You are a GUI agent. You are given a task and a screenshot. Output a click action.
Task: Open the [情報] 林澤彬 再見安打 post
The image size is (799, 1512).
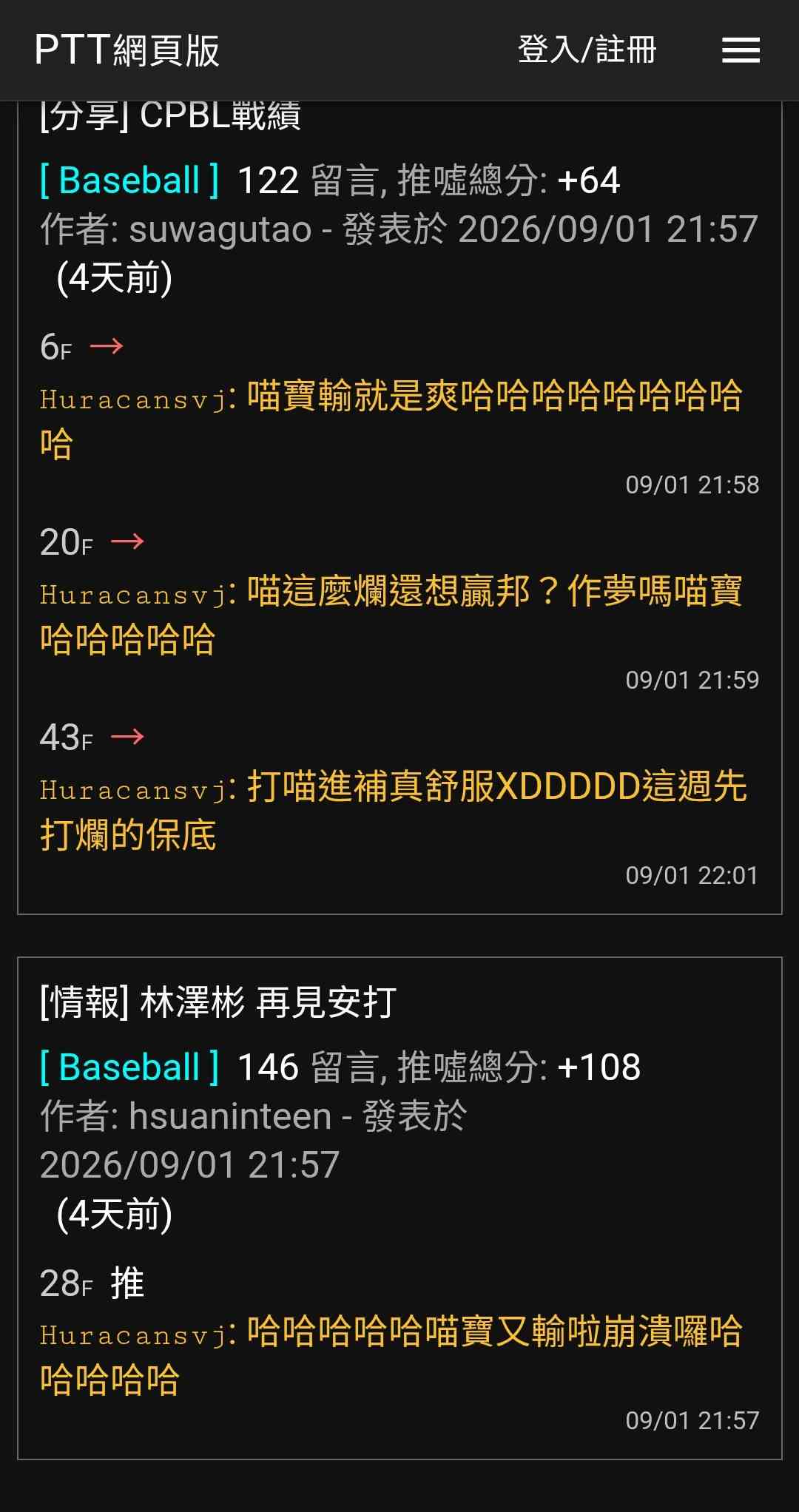218,1002
